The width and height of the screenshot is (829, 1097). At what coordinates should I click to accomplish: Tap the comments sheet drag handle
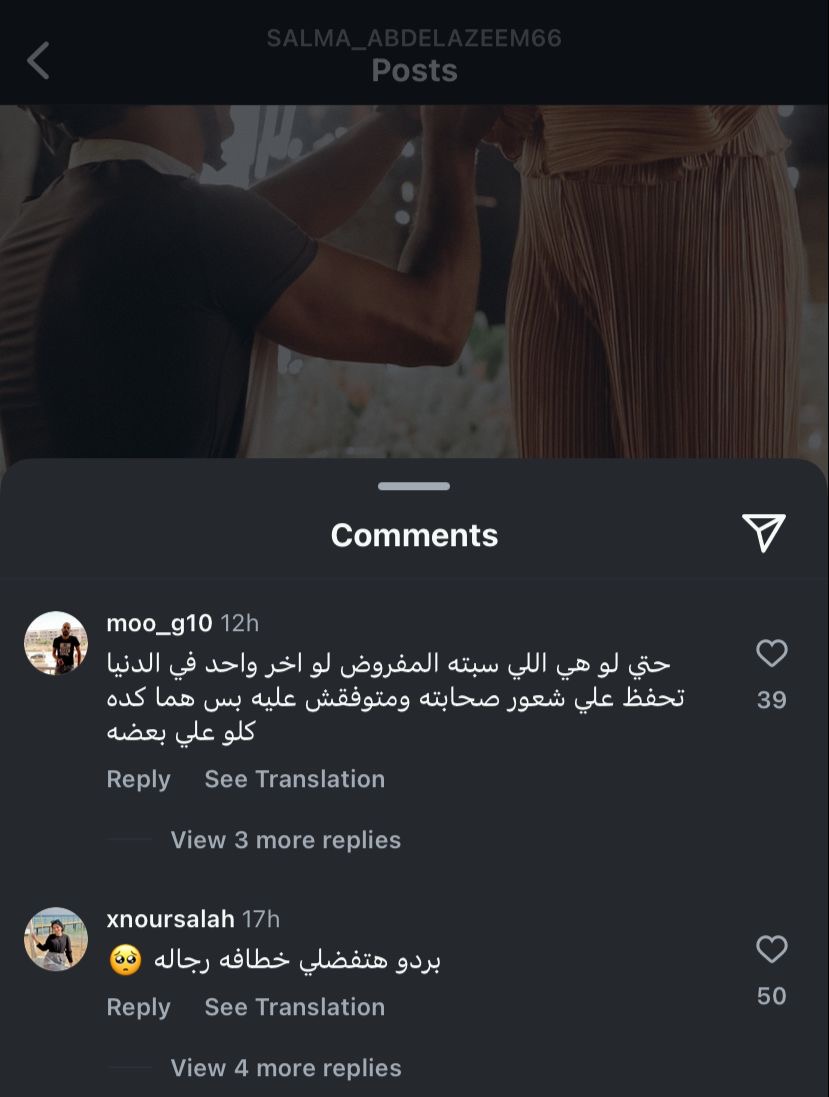414,486
